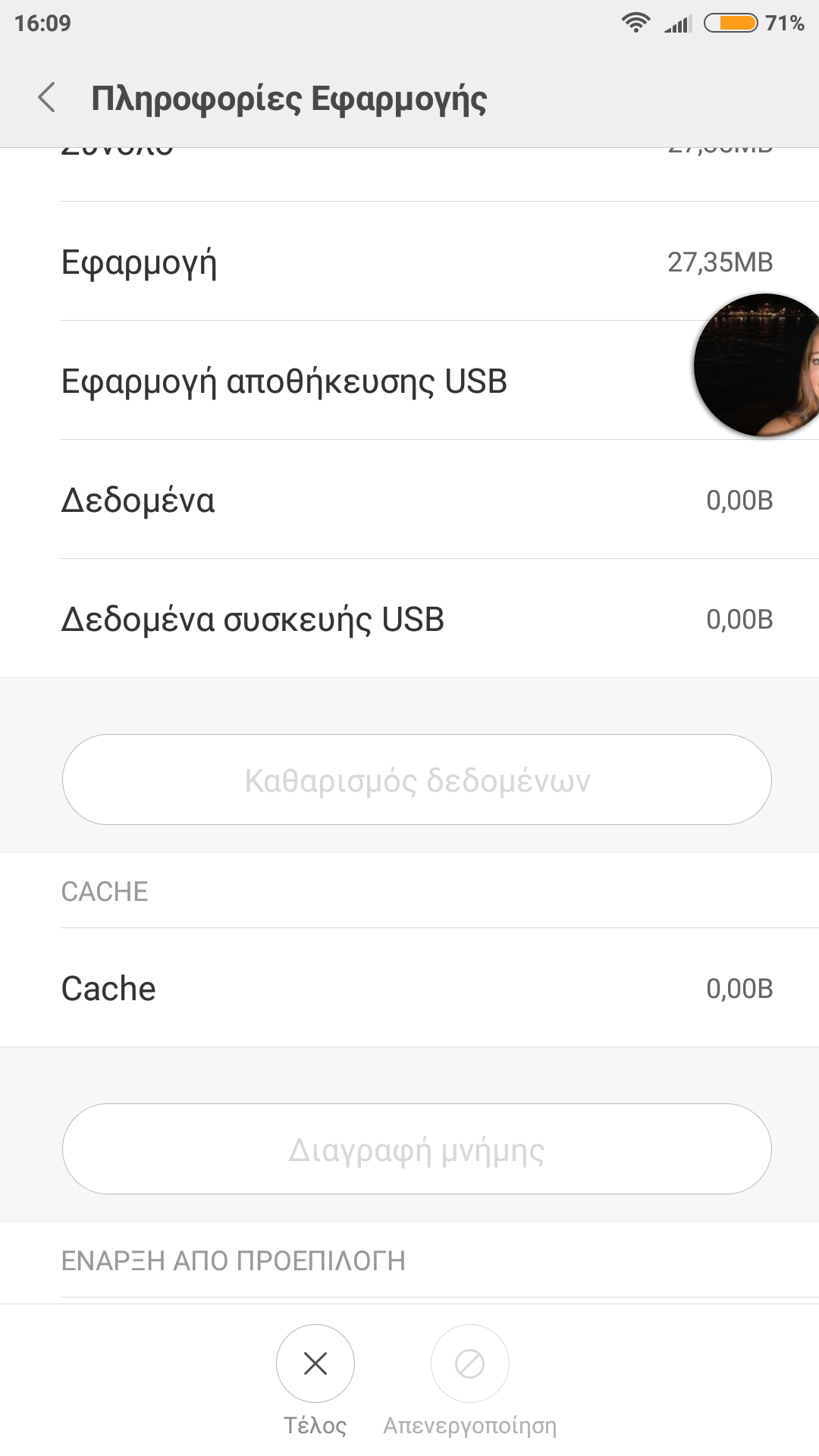Force stop the app with Τέλος
This screenshot has height=1456, width=819.
click(x=315, y=1363)
